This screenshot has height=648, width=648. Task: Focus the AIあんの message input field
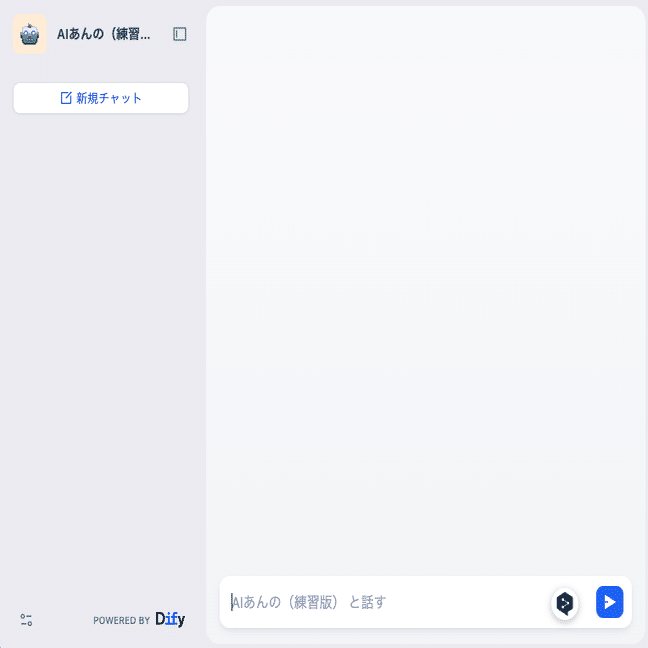pos(385,602)
